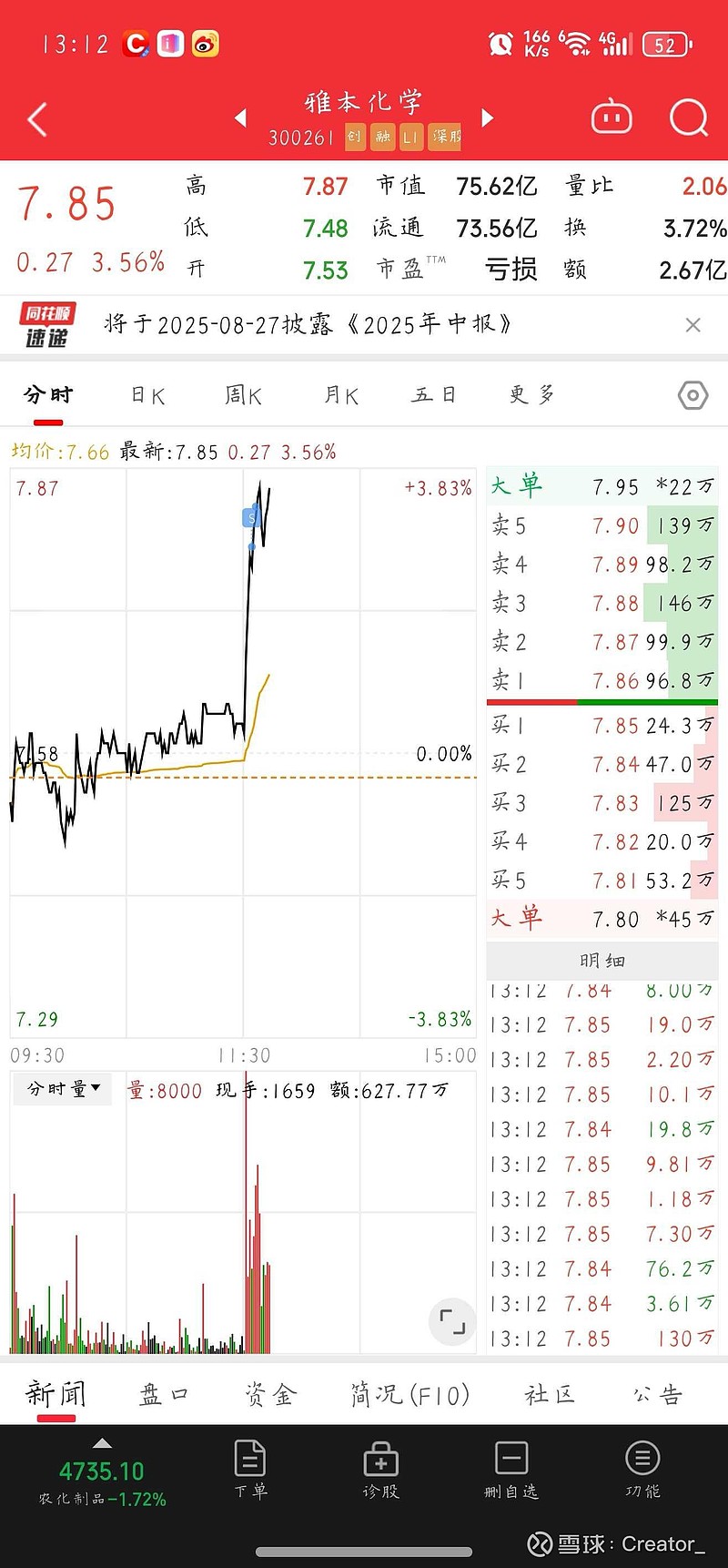The image size is (728, 1568).
Task: Dismiss the 2025年中报 disclosure banner
Action: click(x=693, y=325)
